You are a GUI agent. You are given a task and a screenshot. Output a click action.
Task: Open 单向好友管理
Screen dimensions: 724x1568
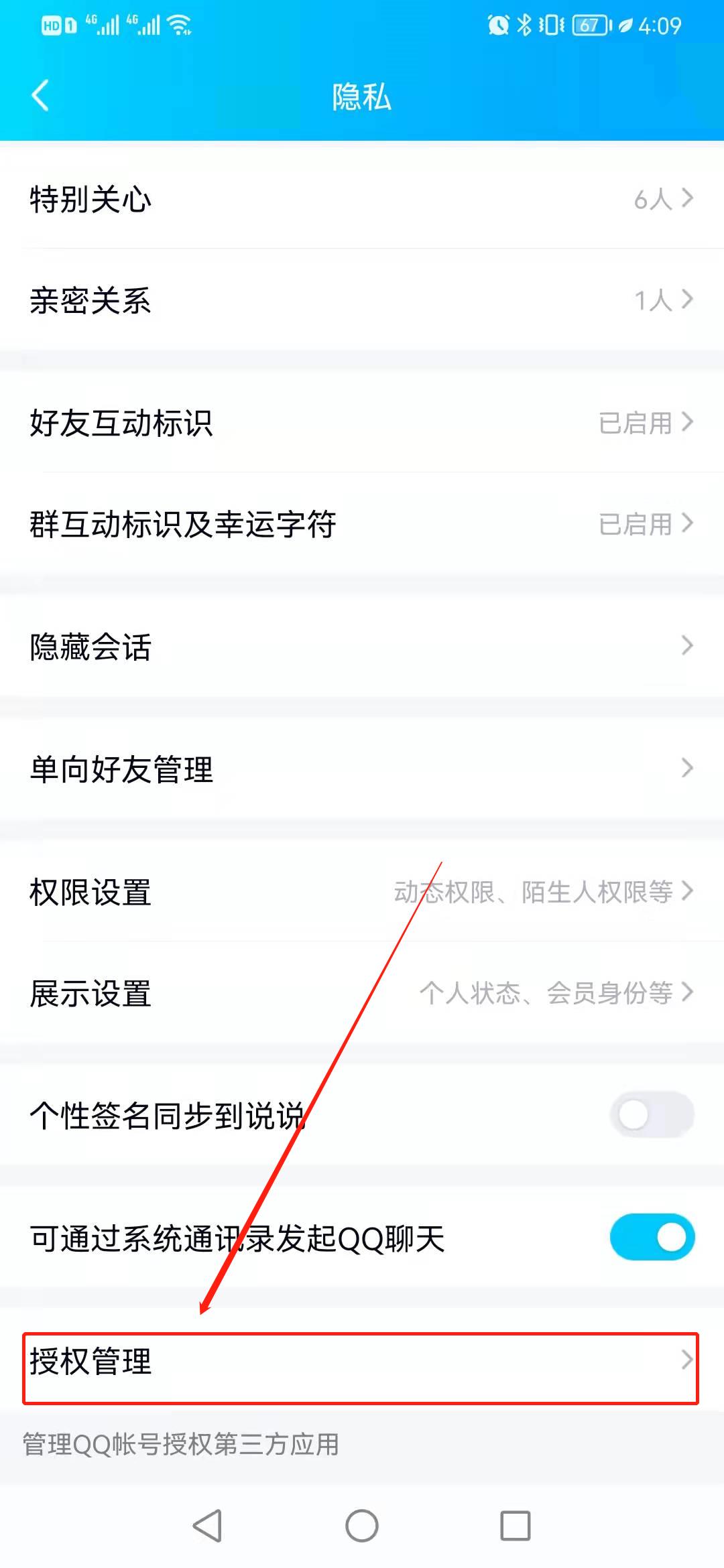click(x=362, y=769)
